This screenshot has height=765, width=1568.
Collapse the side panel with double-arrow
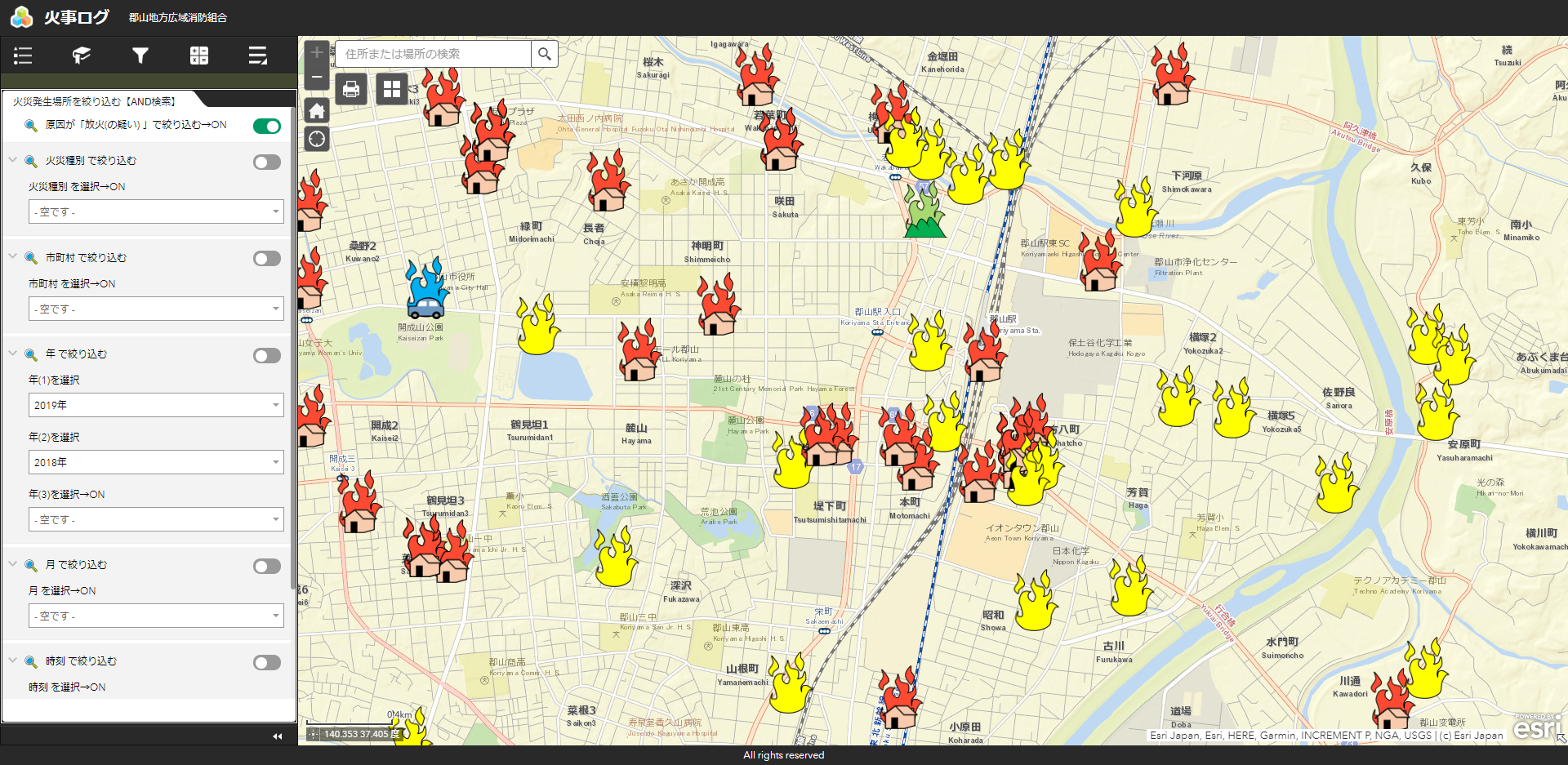278,736
